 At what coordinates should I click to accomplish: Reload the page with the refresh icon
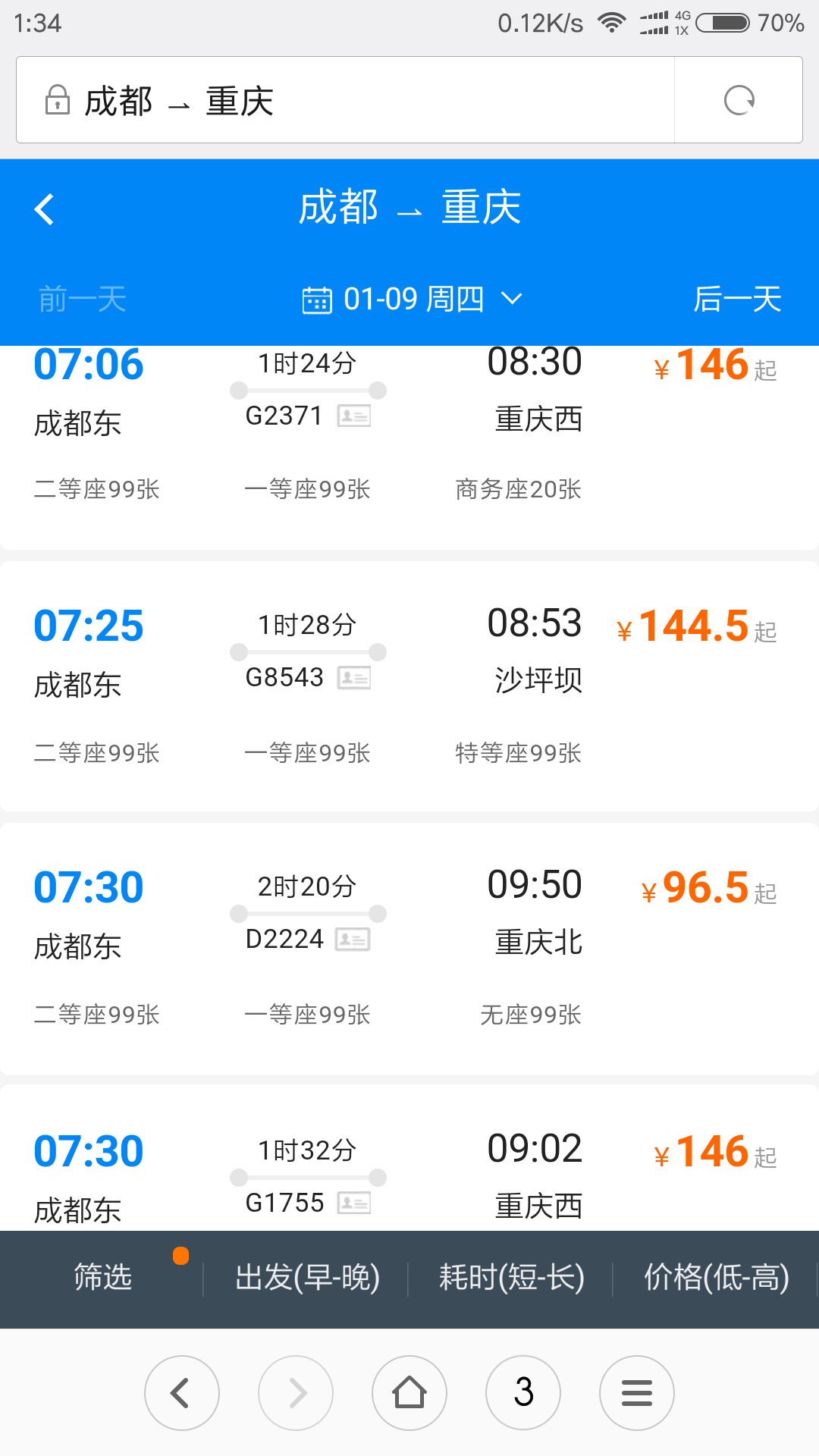[x=739, y=100]
